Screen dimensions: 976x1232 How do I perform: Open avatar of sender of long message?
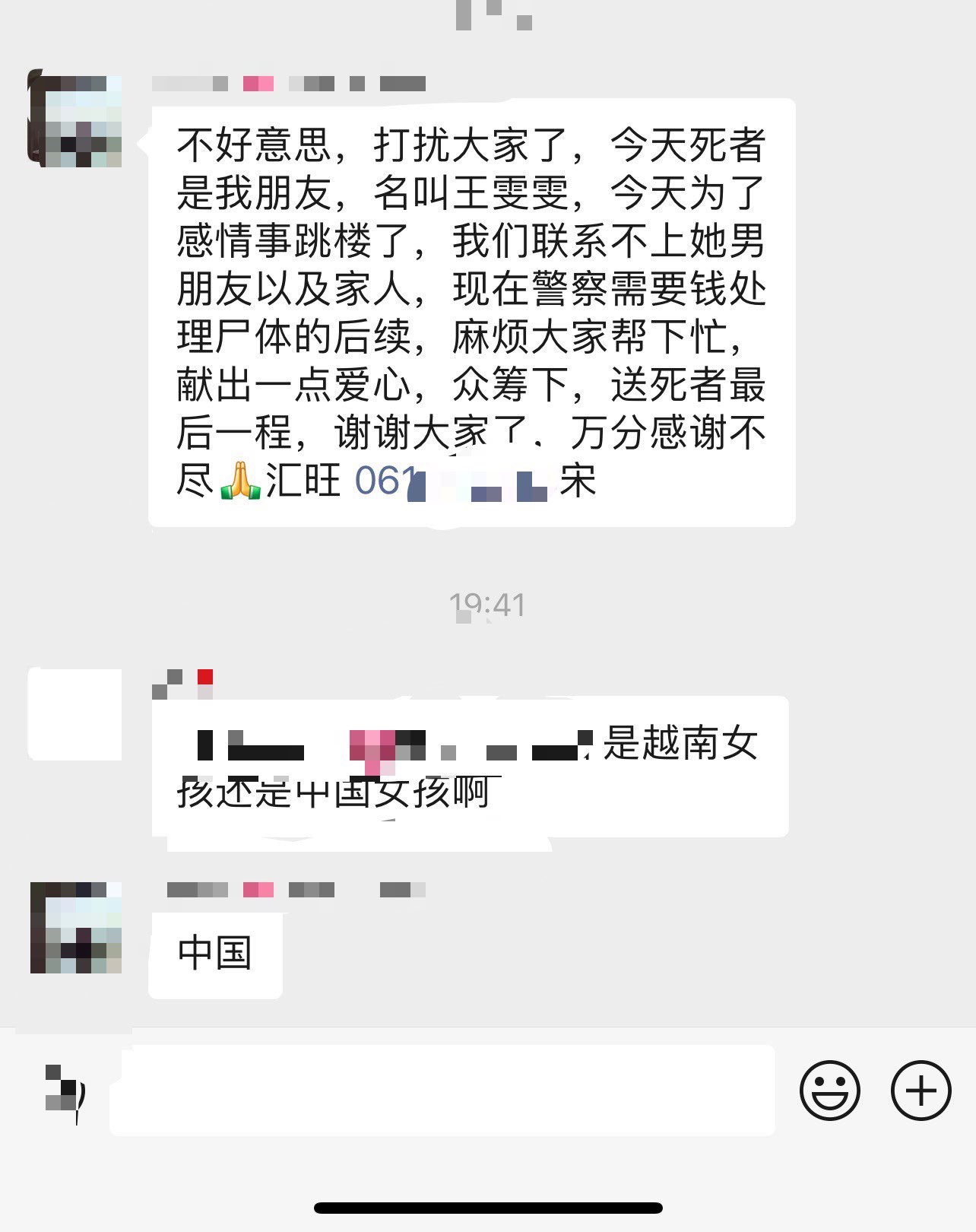tap(76, 120)
